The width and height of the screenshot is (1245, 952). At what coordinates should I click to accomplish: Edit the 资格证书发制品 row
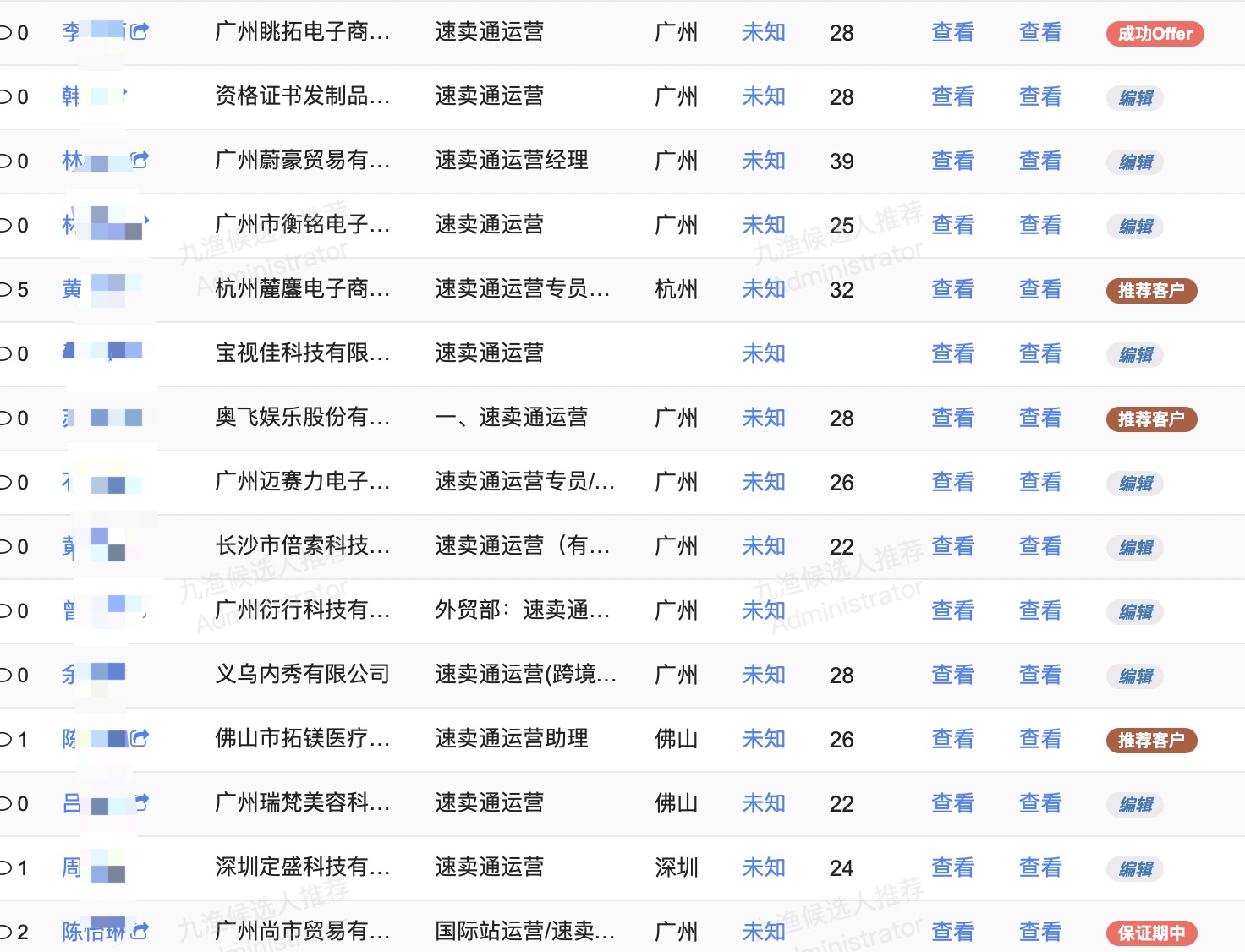[x=1135, y=98]
